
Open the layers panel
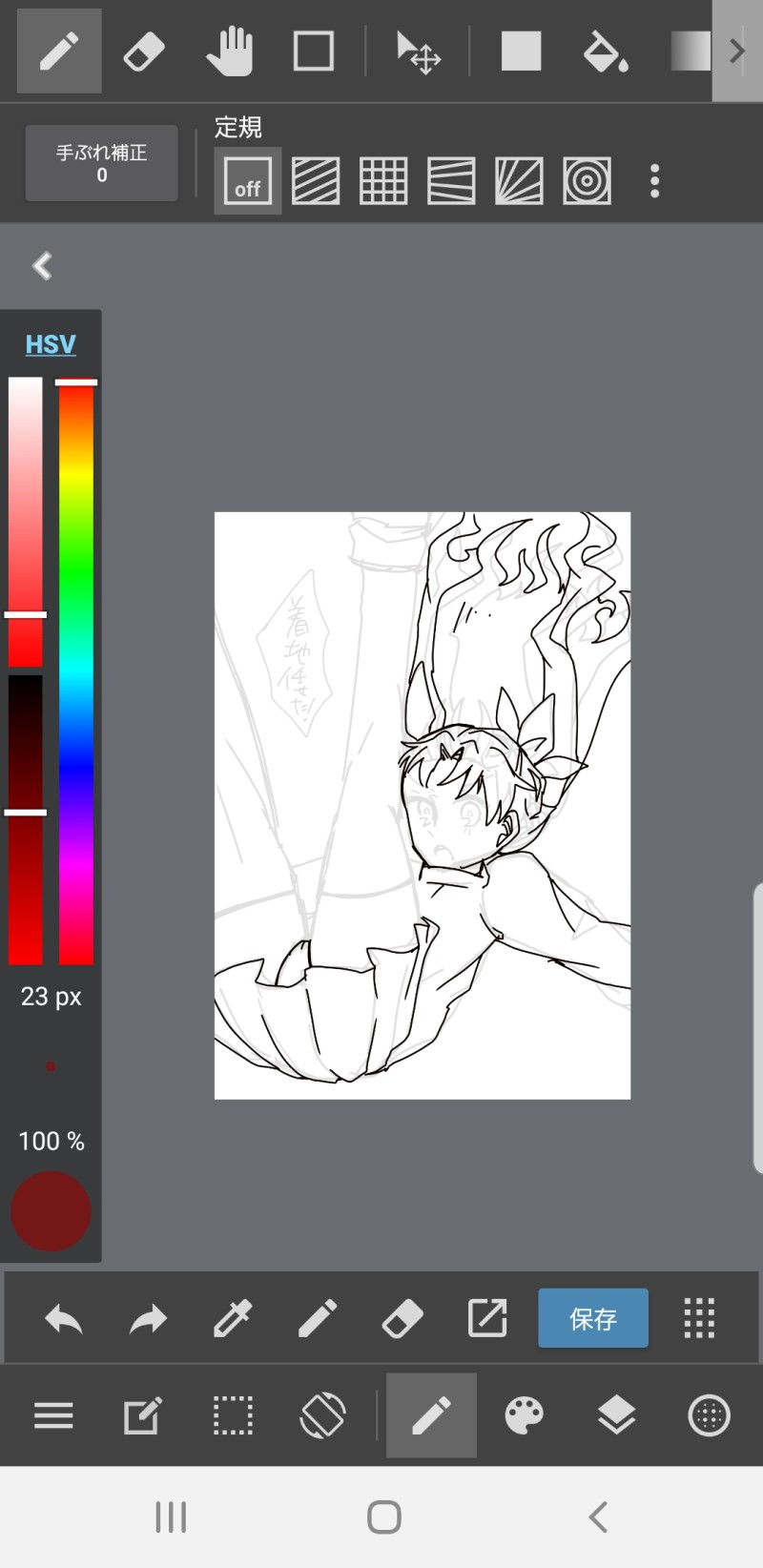pyautogui.click(x=616, y=1415)
